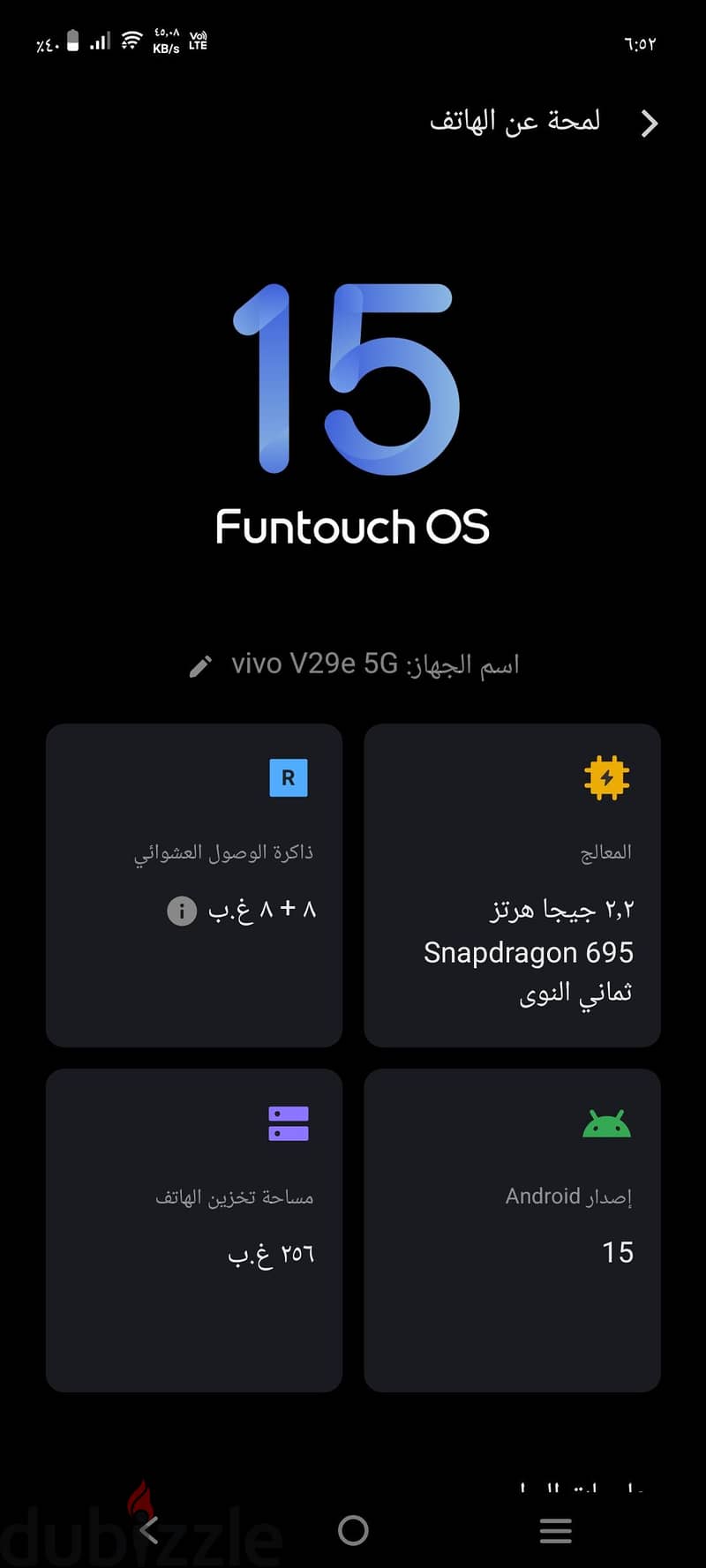
Task: Open the 256 GB phone storage card
Action: (x=194, y=1230)
